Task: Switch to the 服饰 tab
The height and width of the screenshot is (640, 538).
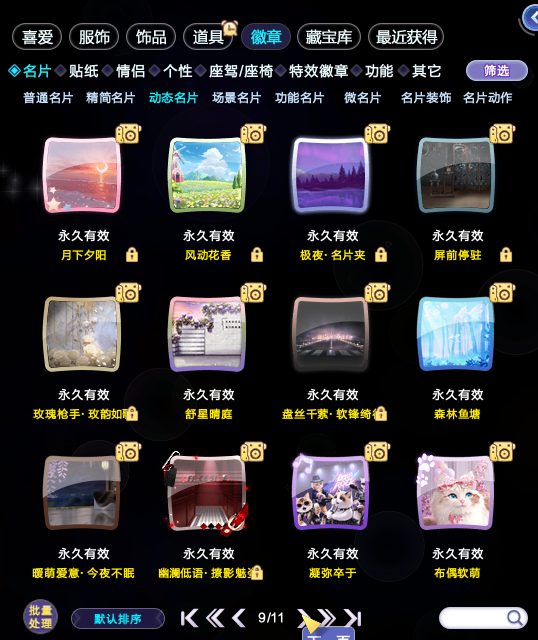Action: click(94, 37)
